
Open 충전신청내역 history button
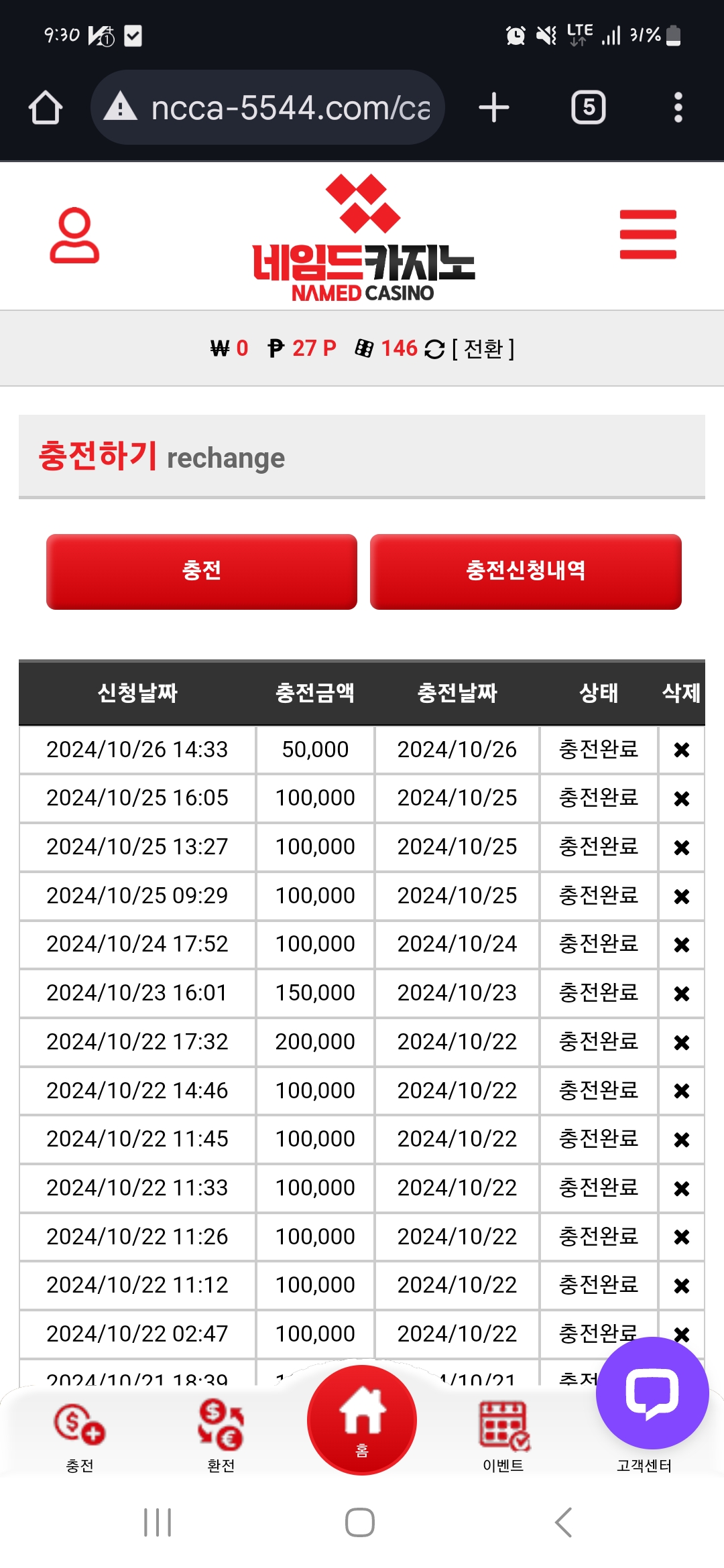(526, 572)
